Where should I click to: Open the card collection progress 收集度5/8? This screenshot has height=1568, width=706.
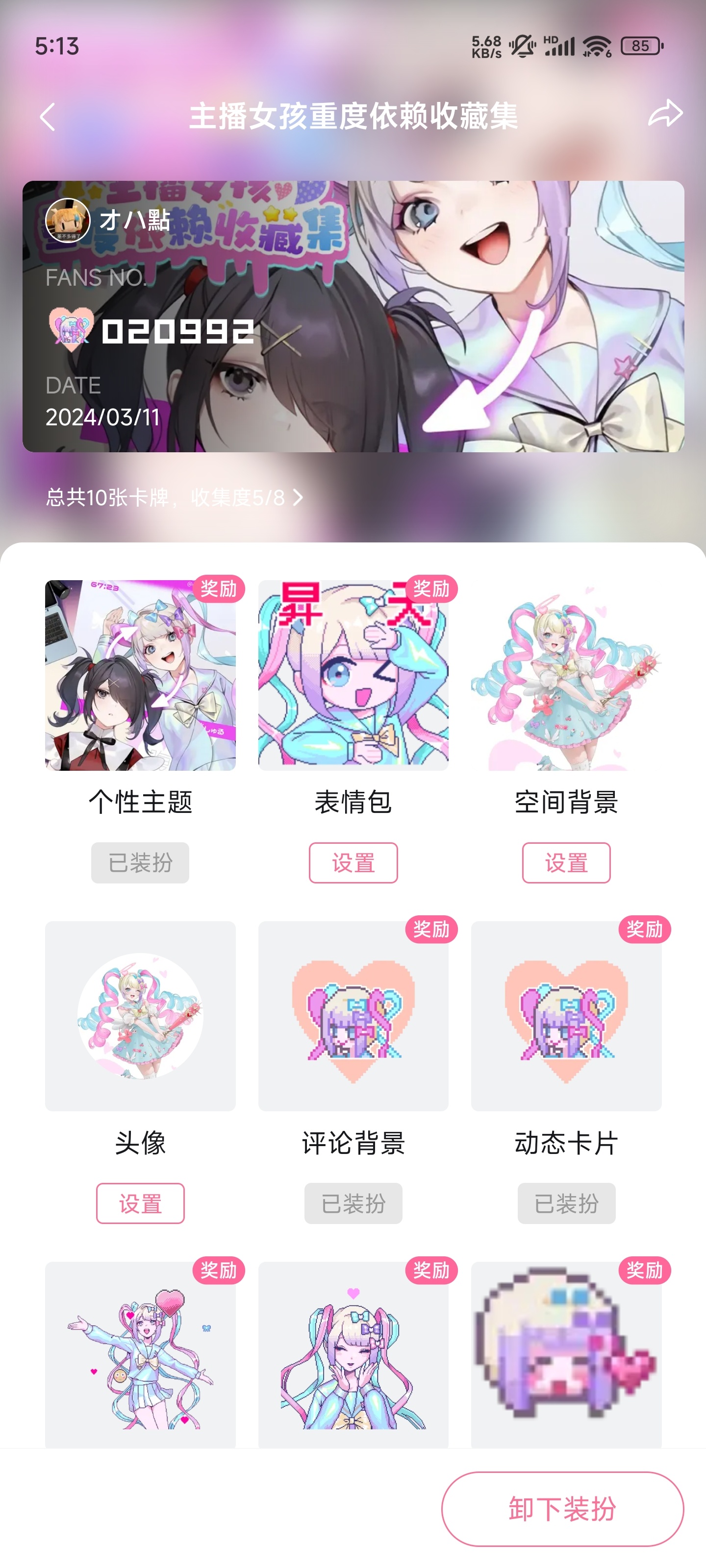coord(174,497)
